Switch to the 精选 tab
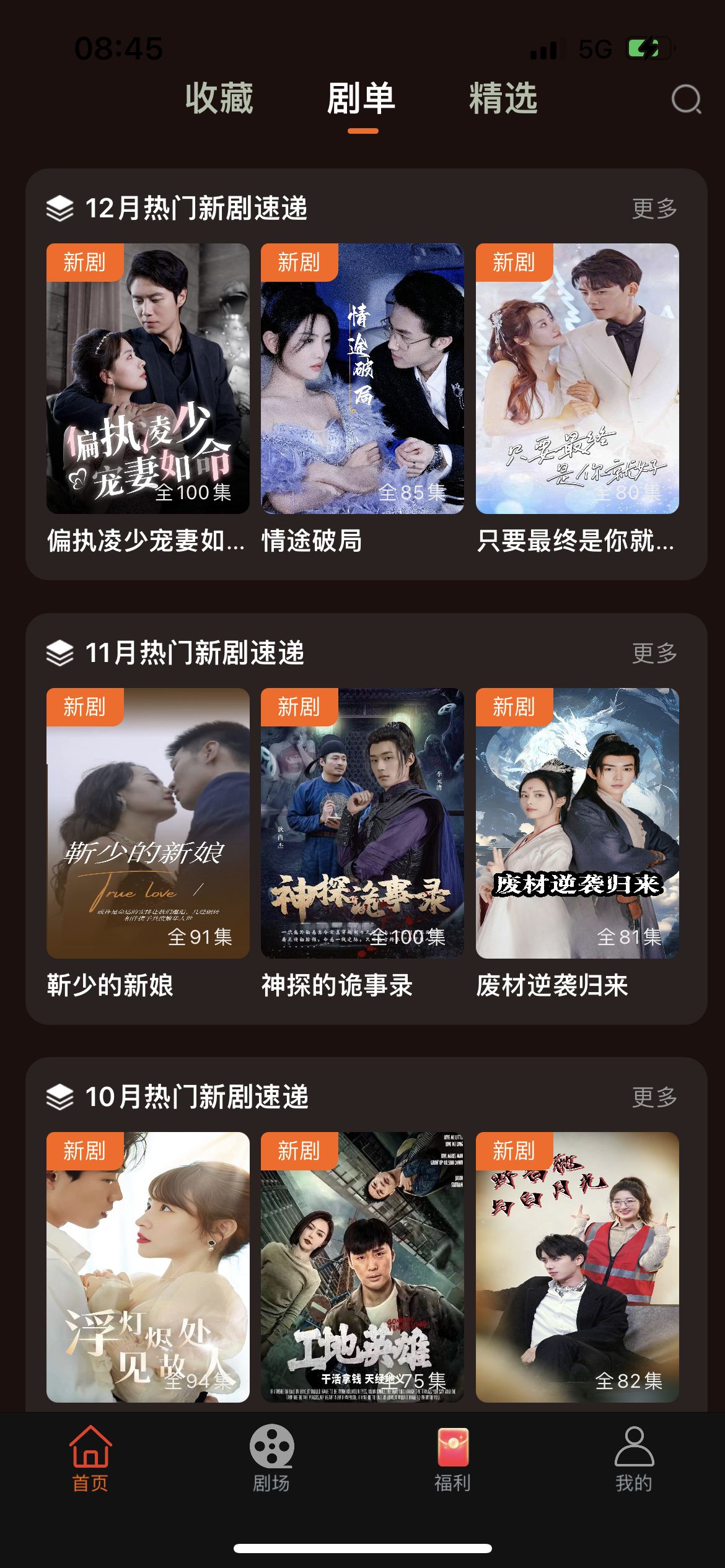Image resolution: width=725 pixels, height=1568 pixels. (503, 98)
